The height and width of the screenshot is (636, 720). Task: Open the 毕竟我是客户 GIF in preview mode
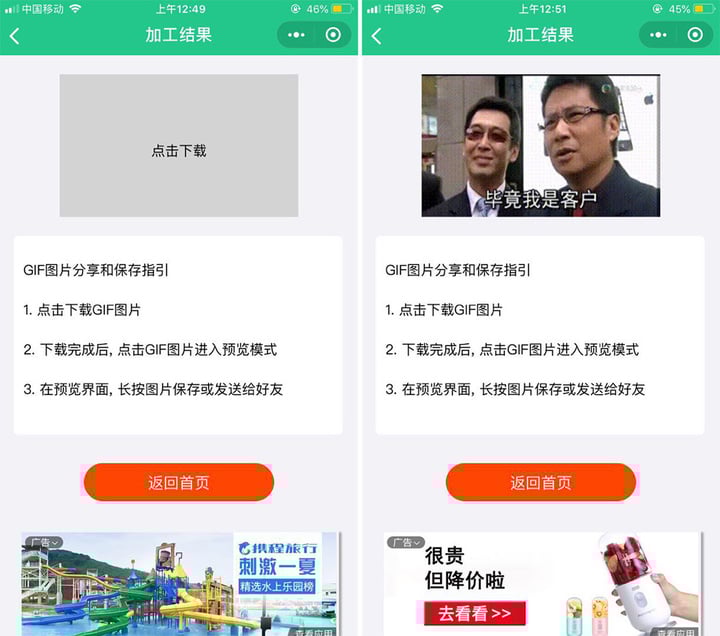pos(540,146)
